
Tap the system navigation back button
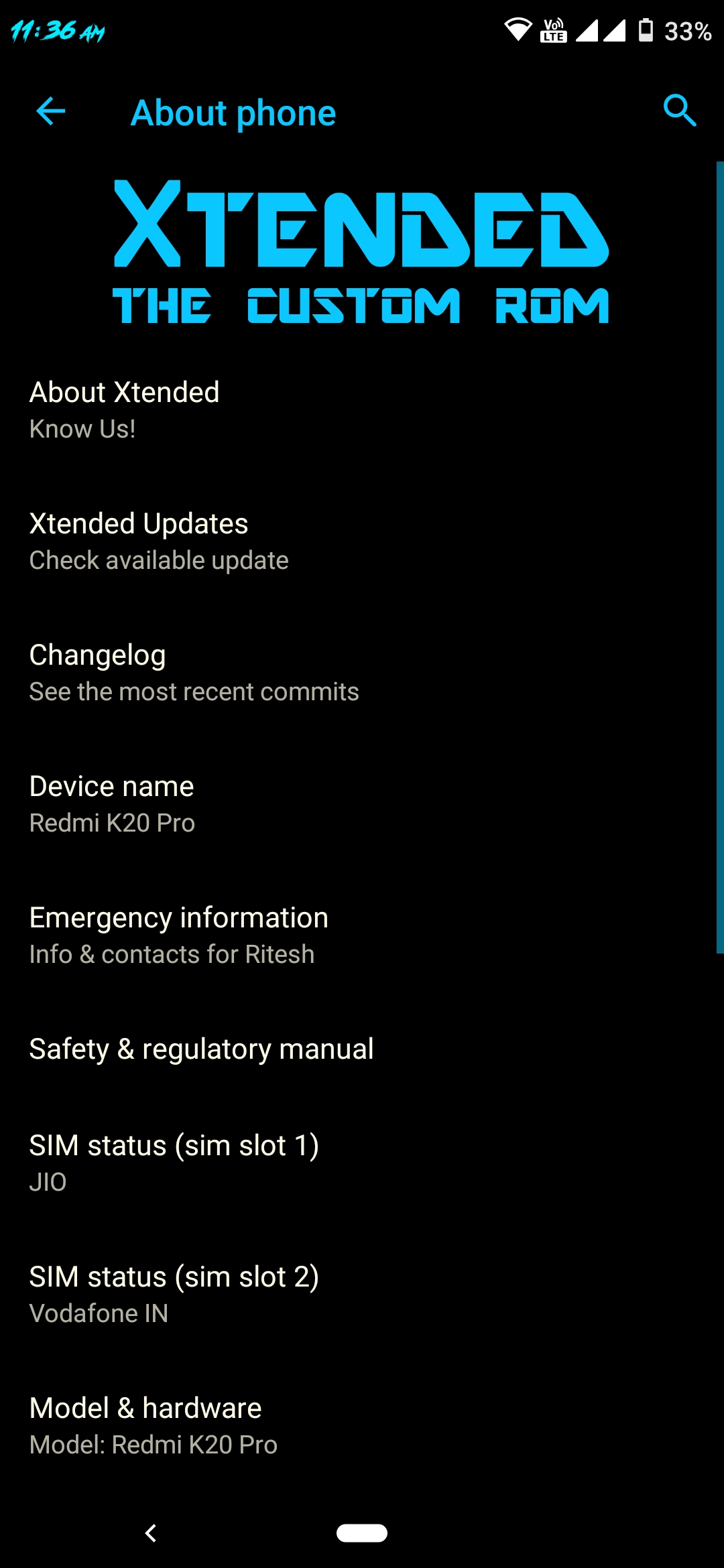pos(151,1533)
